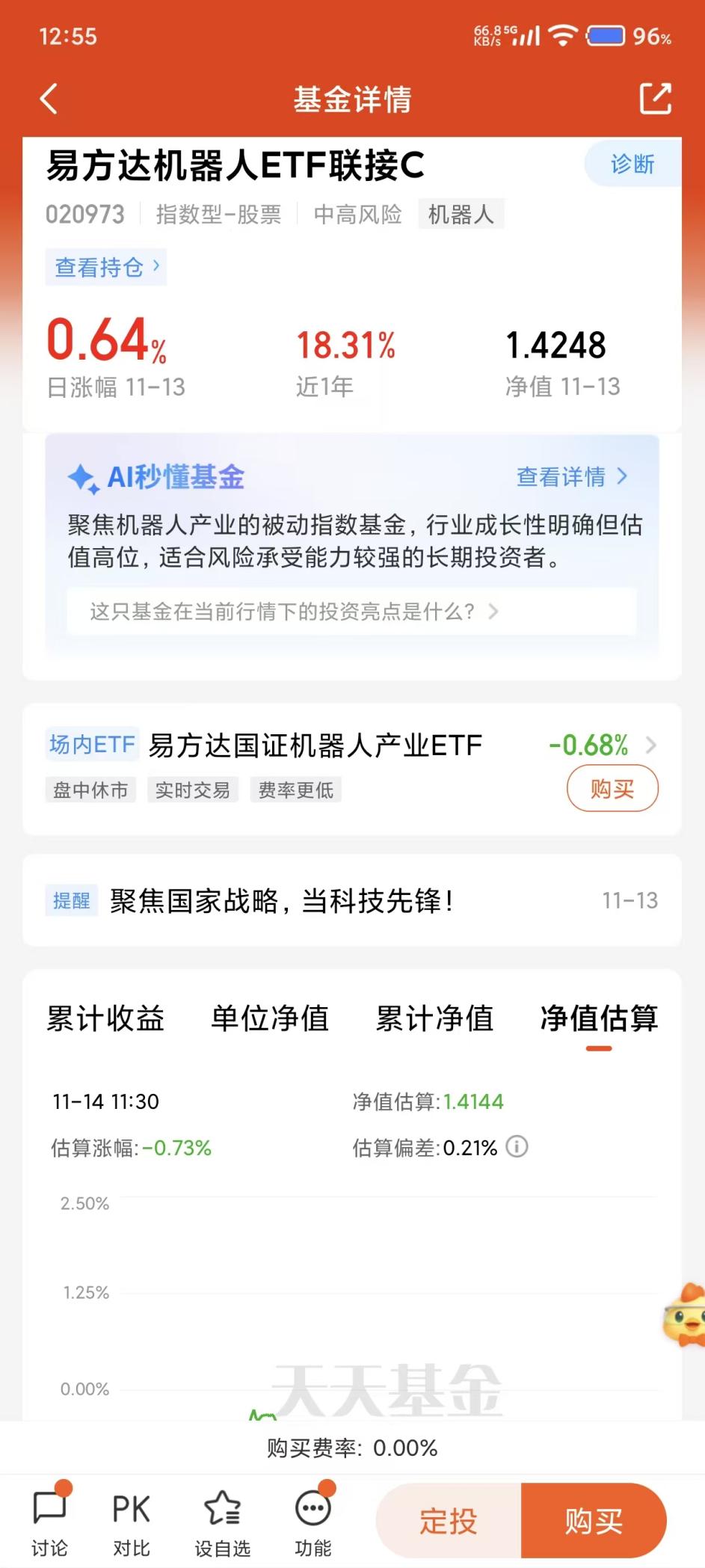Click the 定投 regular investment button

pos(447,1519)
